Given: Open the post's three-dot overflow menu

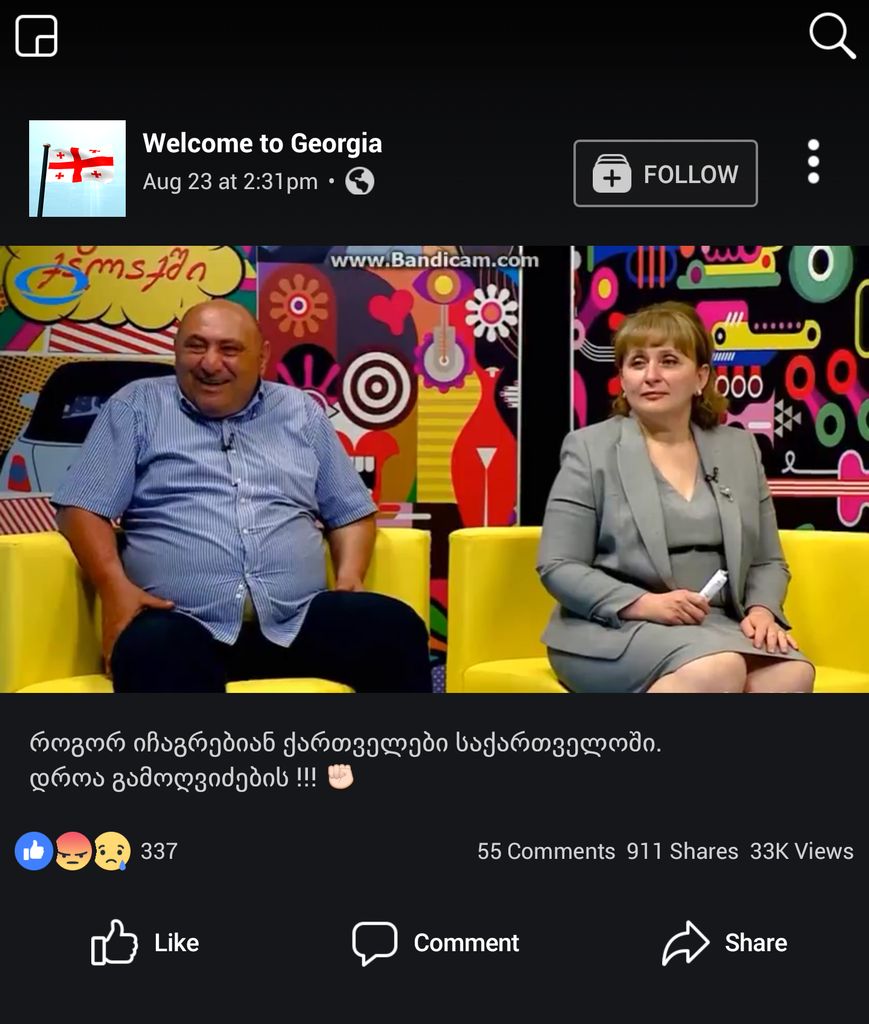Looking at the screenshot, I should coord(813,161).
